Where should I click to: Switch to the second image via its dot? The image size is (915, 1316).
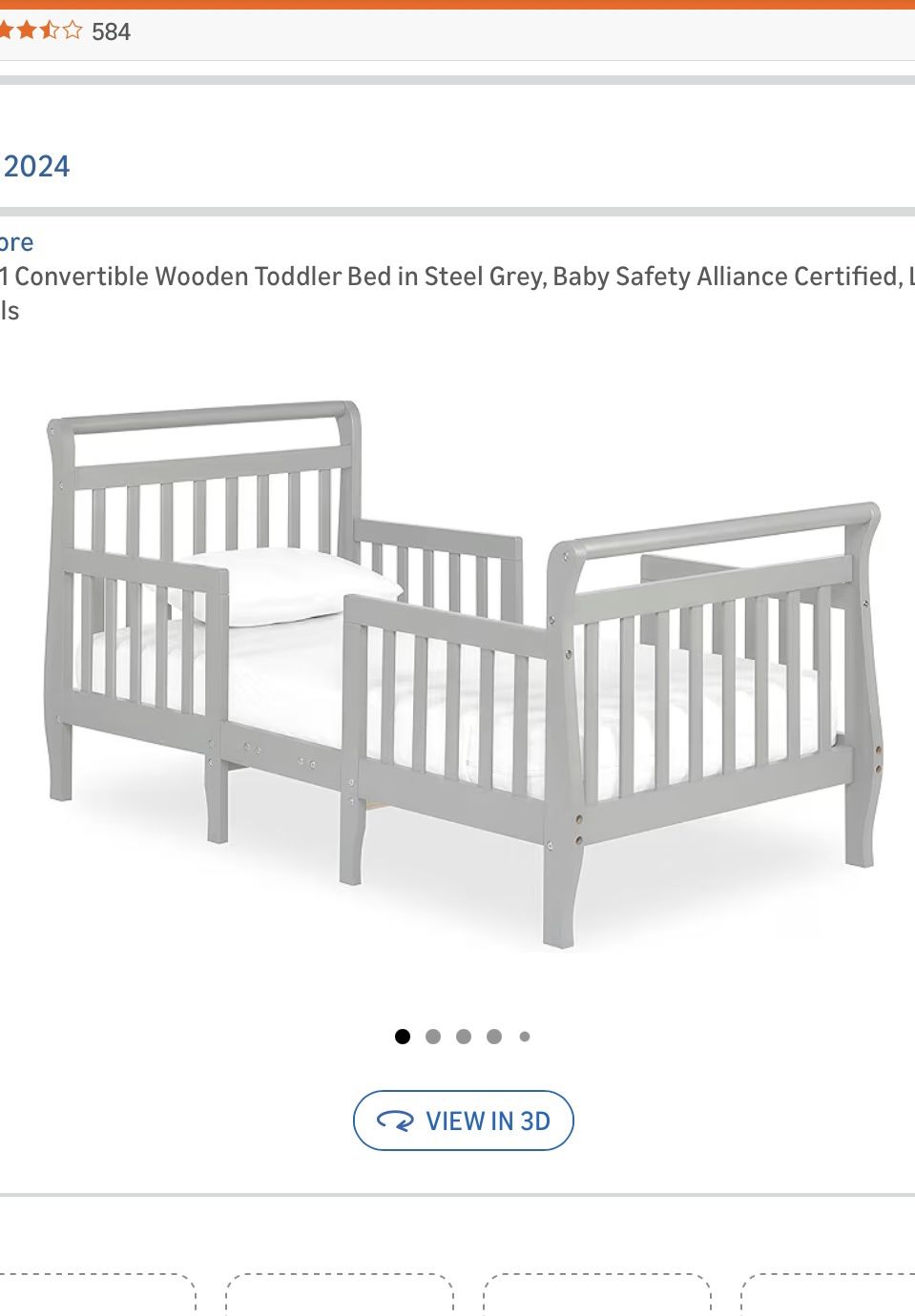point(433,1036)
